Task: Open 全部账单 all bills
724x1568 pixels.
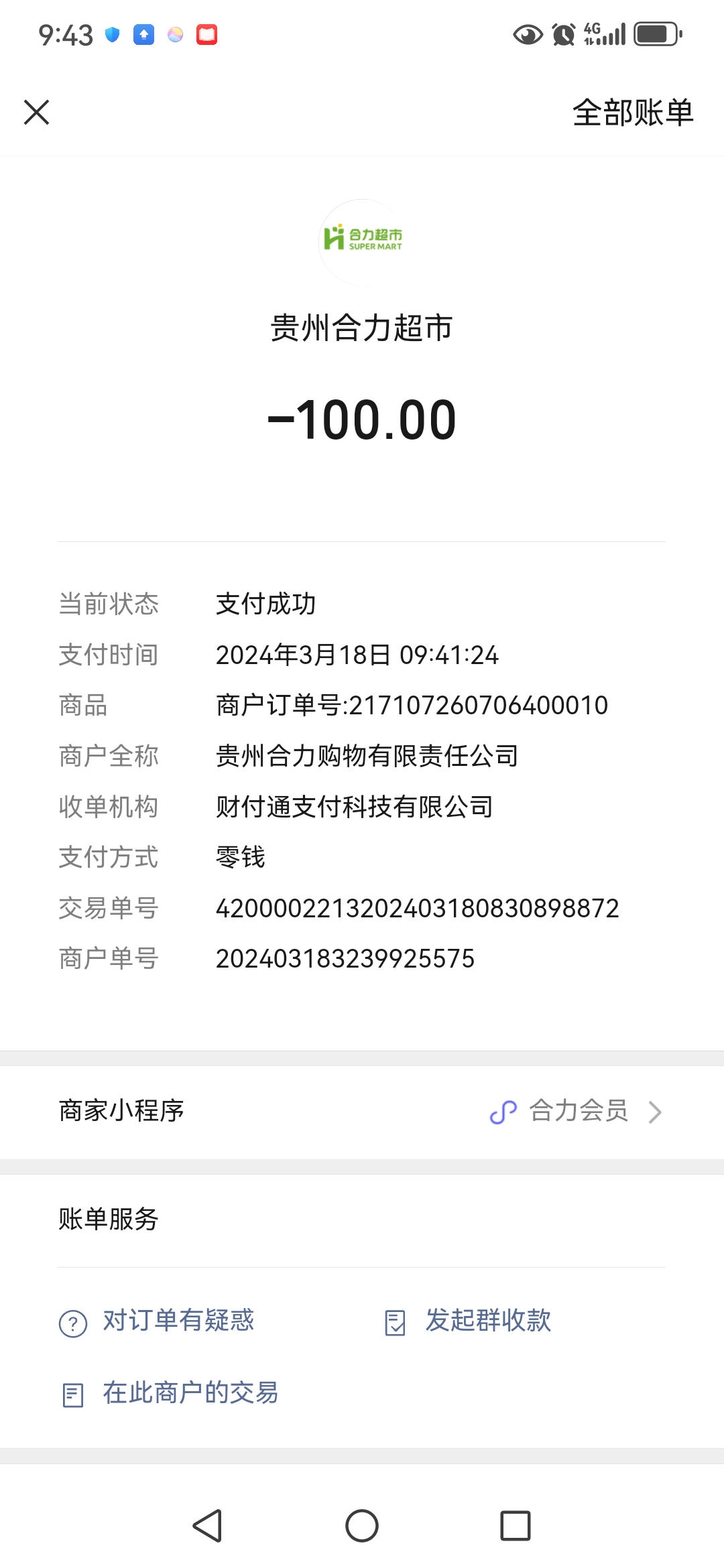Action: pyautogui.click(x=632, y=113)
